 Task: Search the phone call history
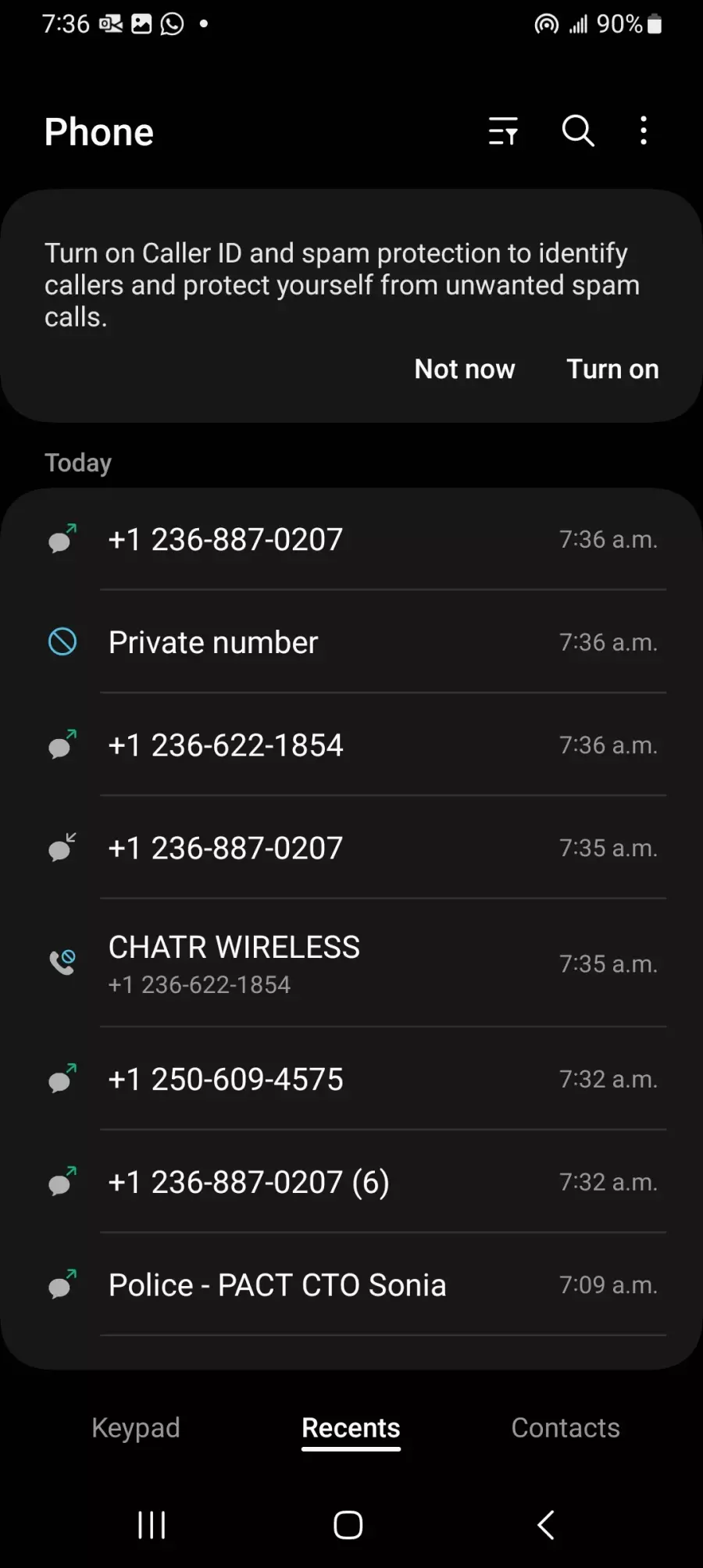(578, 131)
